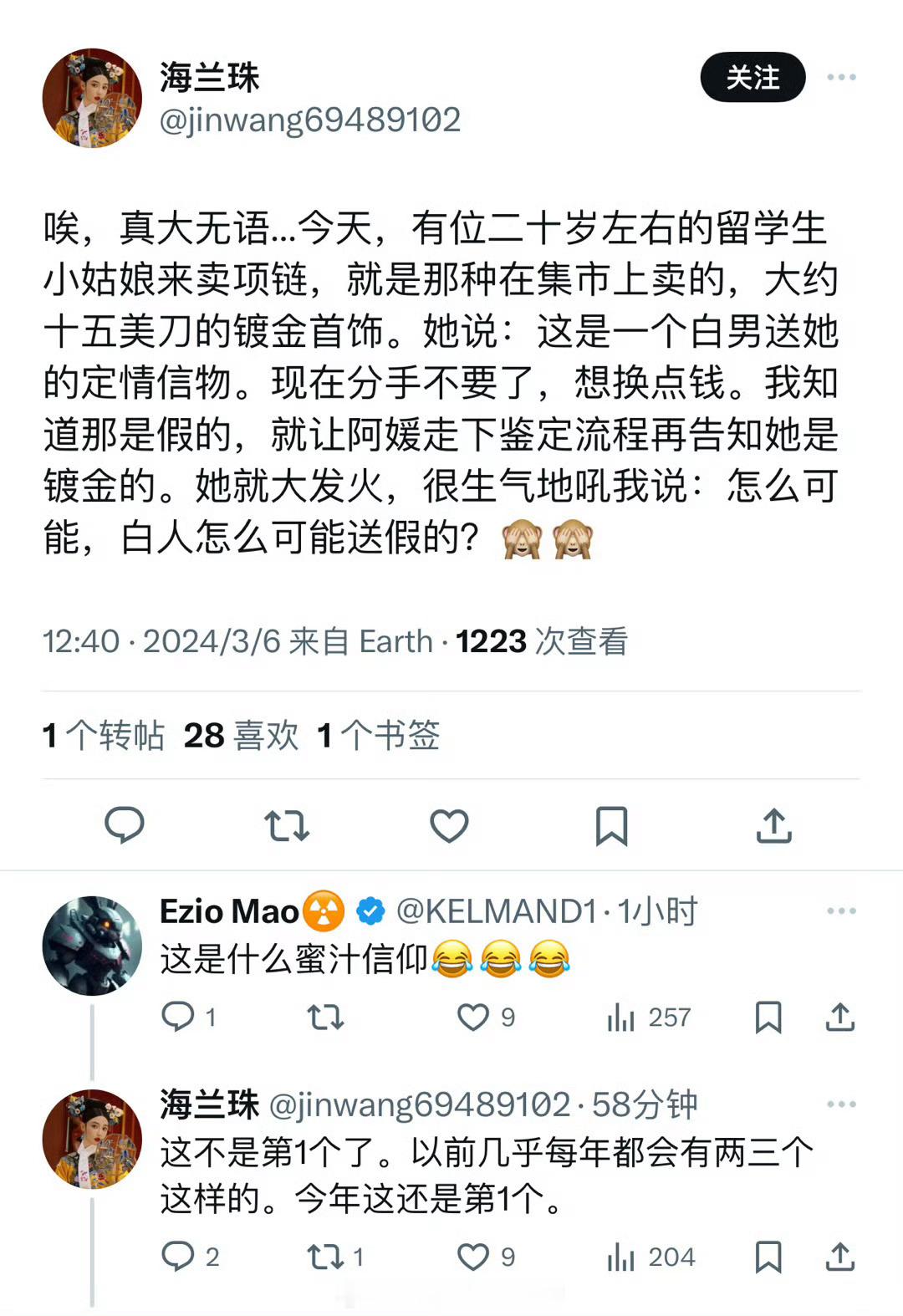Open 海兰珠's profile avatar on main post

pos(92,98)
